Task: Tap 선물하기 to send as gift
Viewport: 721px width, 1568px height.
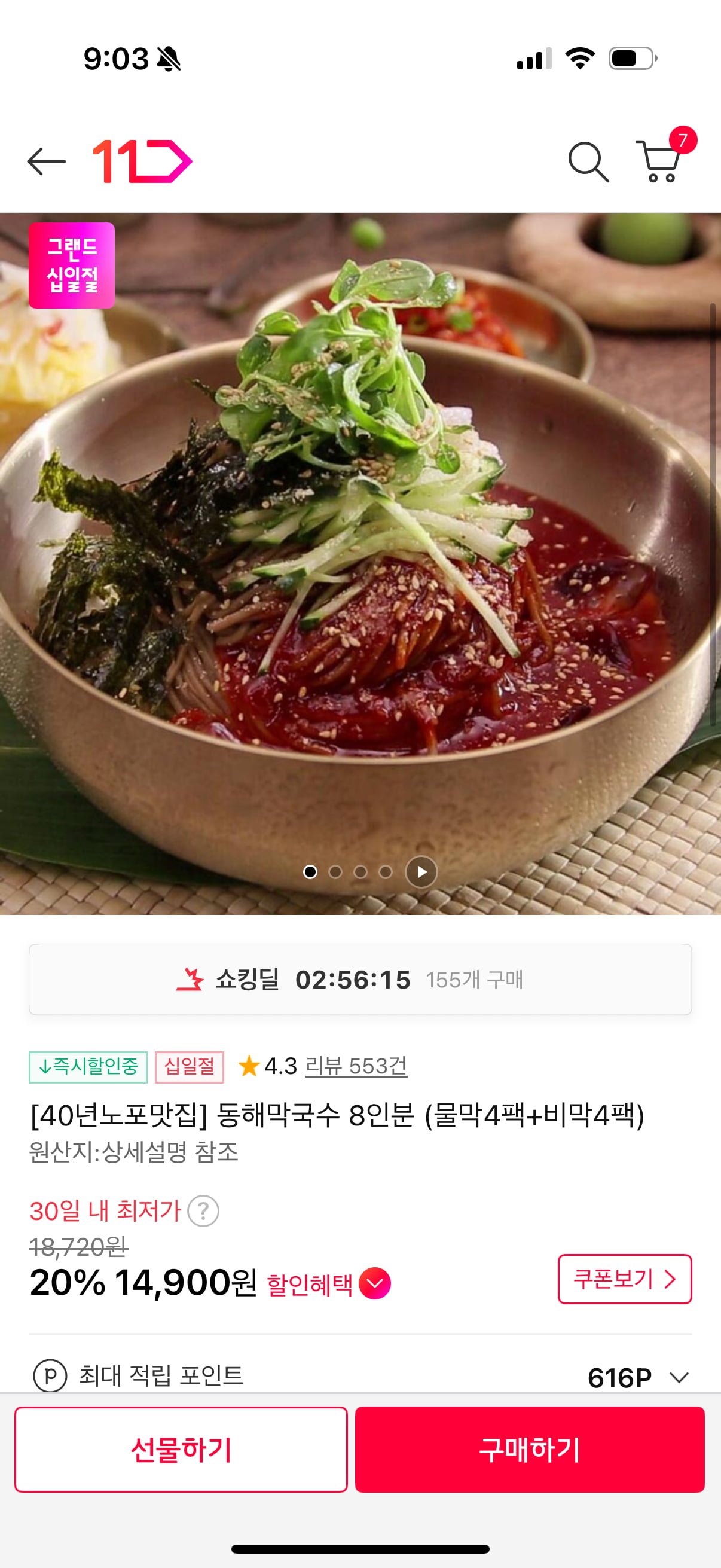Action: [181, 1450]
